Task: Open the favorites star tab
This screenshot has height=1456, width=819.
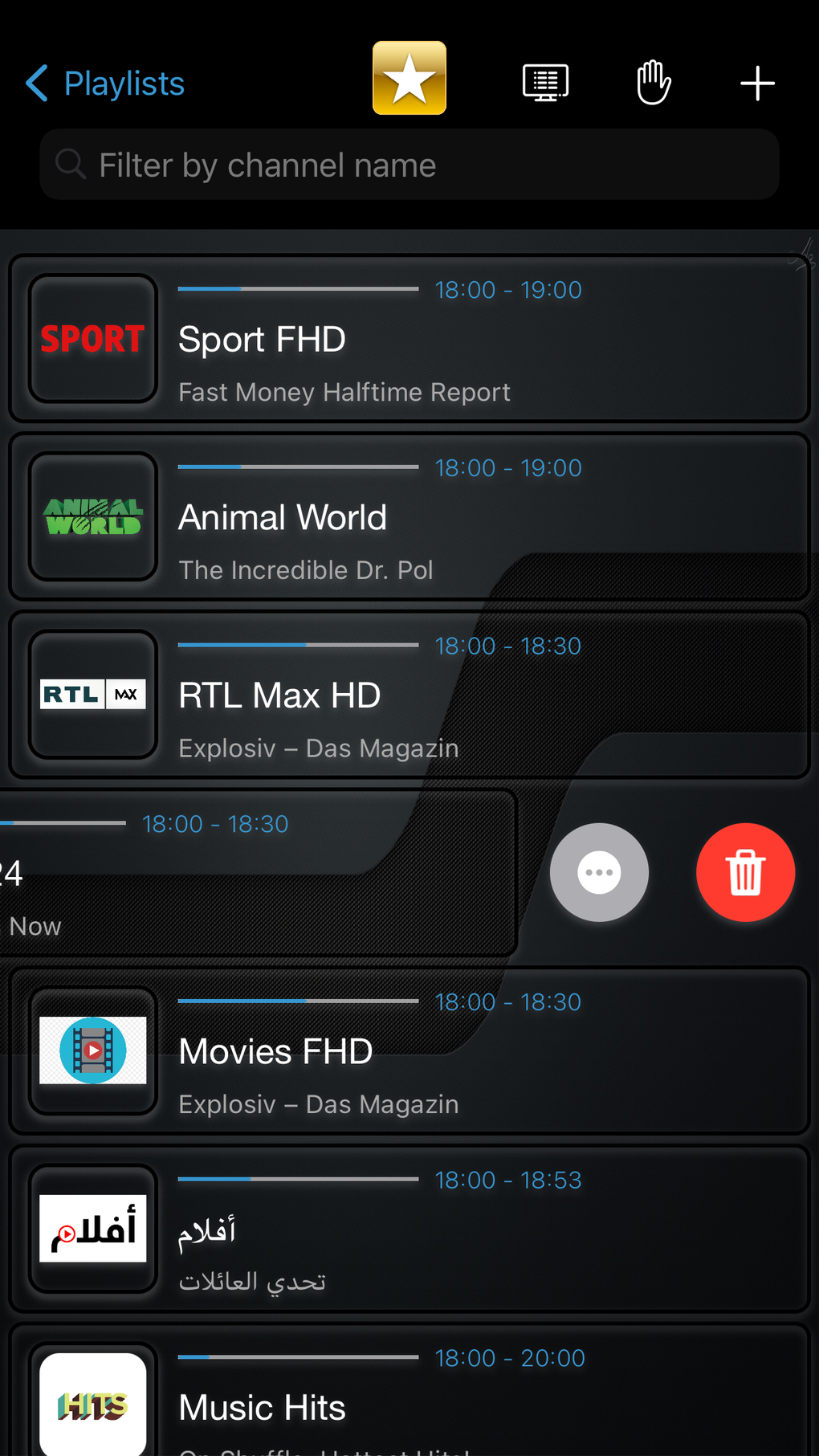Action: pos(409,76)
